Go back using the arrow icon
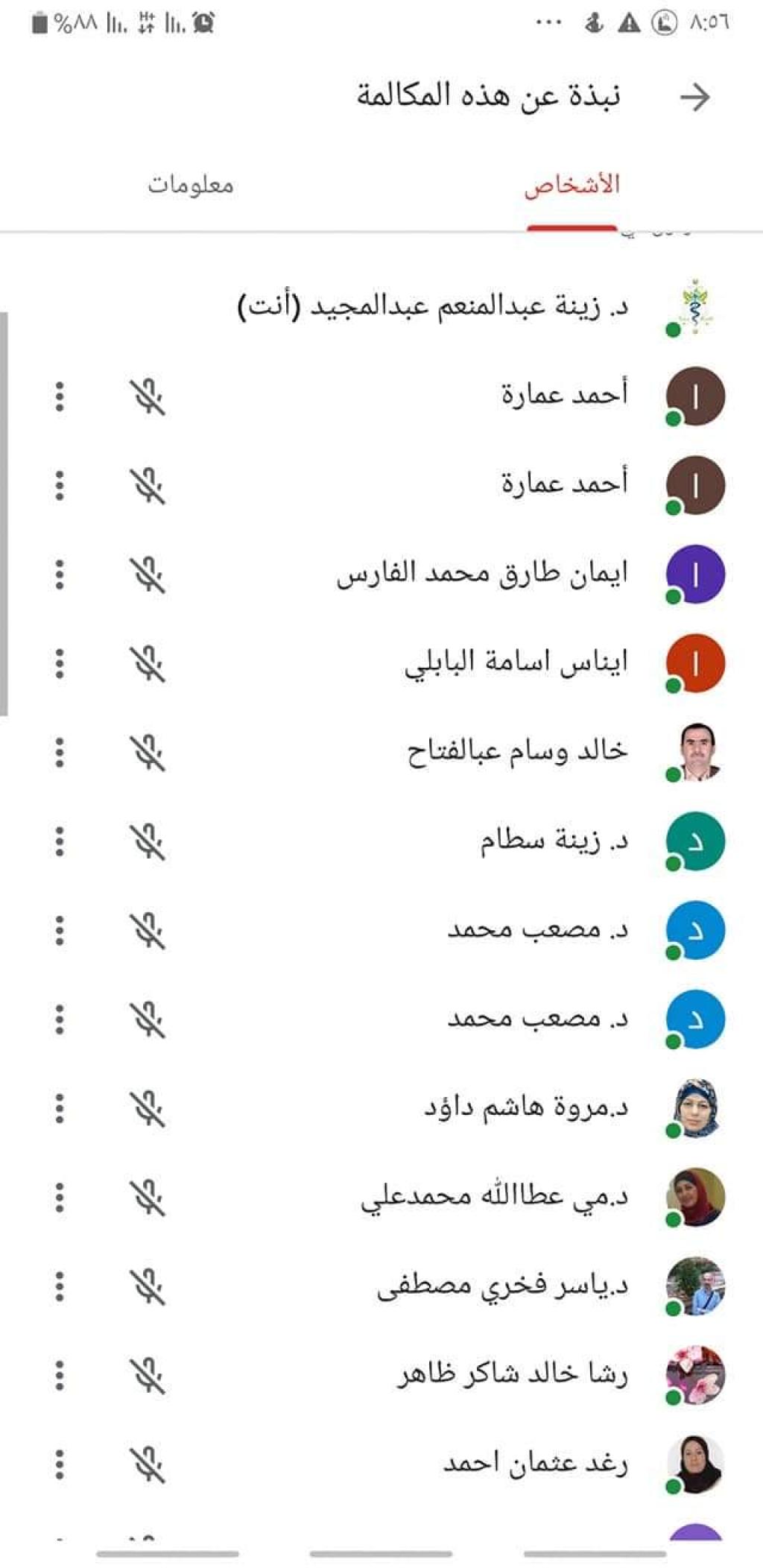Screen dimensions: 763x1568 [694, 97]
